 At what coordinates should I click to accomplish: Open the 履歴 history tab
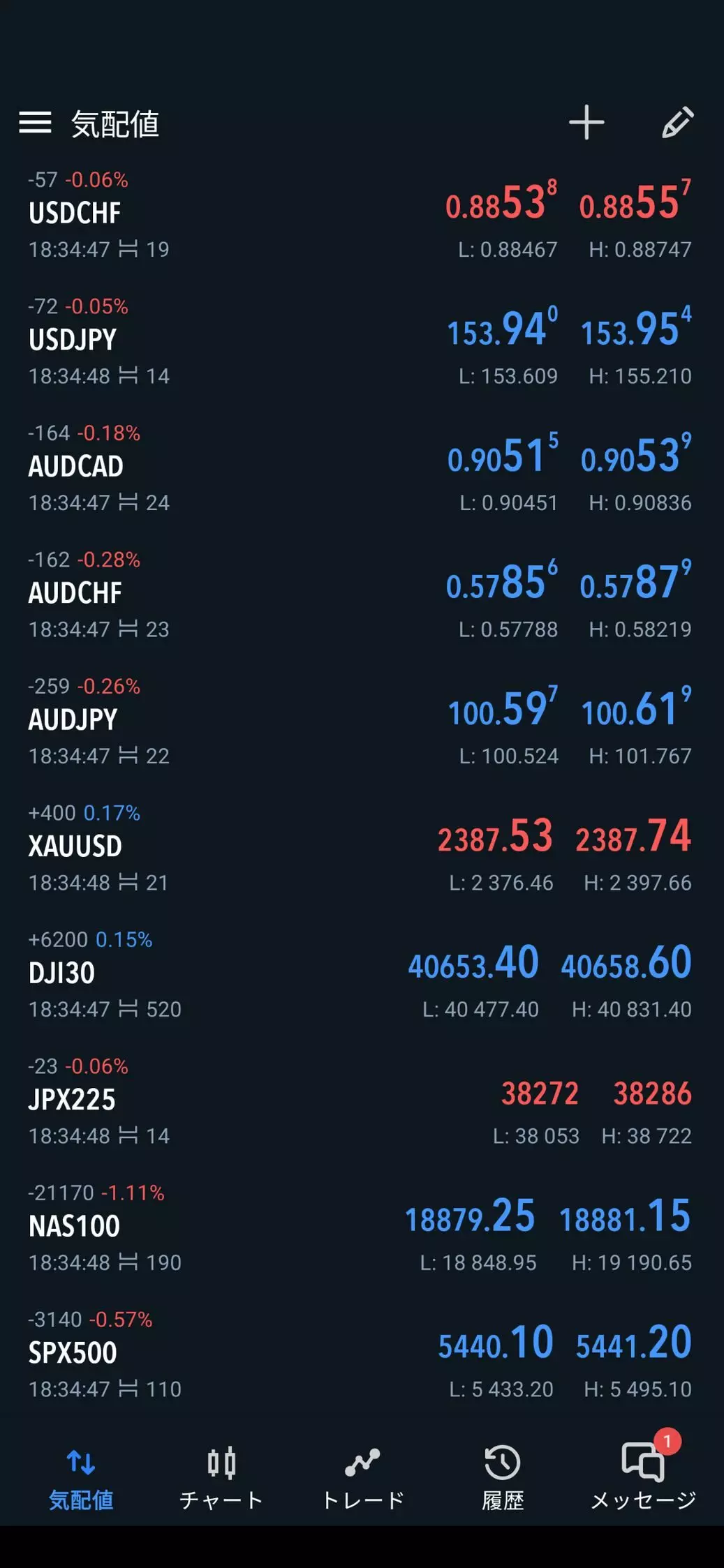tap(503, 1478)
